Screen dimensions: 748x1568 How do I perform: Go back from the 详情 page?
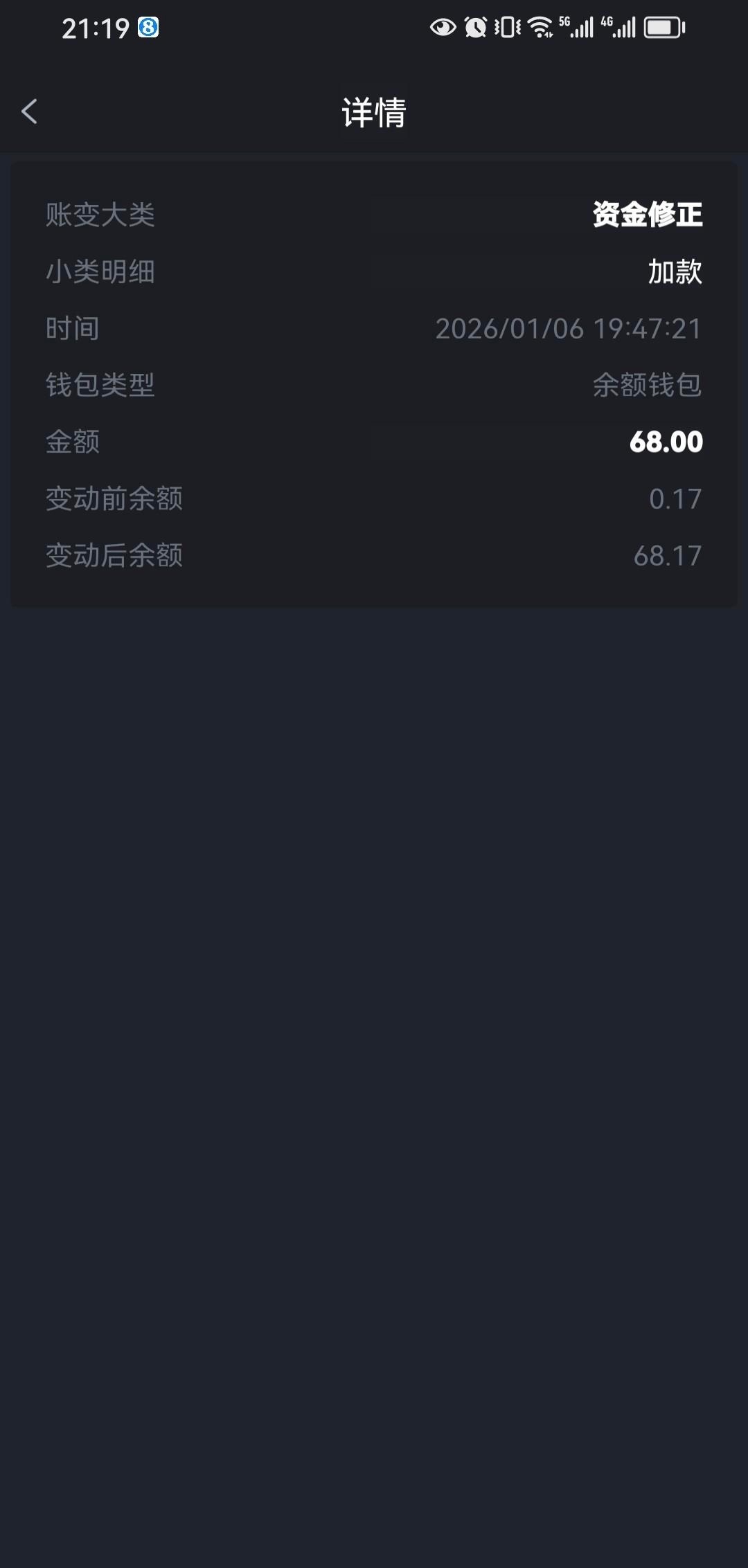coord(29,111)
